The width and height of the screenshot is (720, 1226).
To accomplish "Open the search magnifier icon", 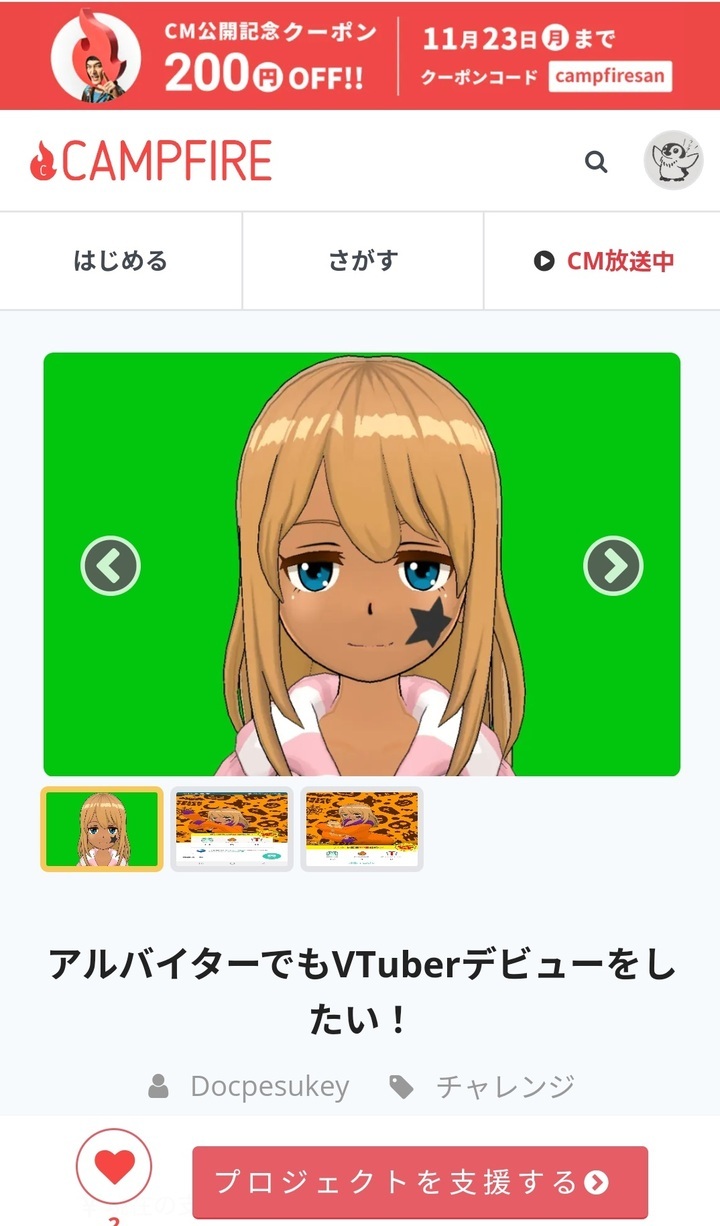I will click(596, 162).
